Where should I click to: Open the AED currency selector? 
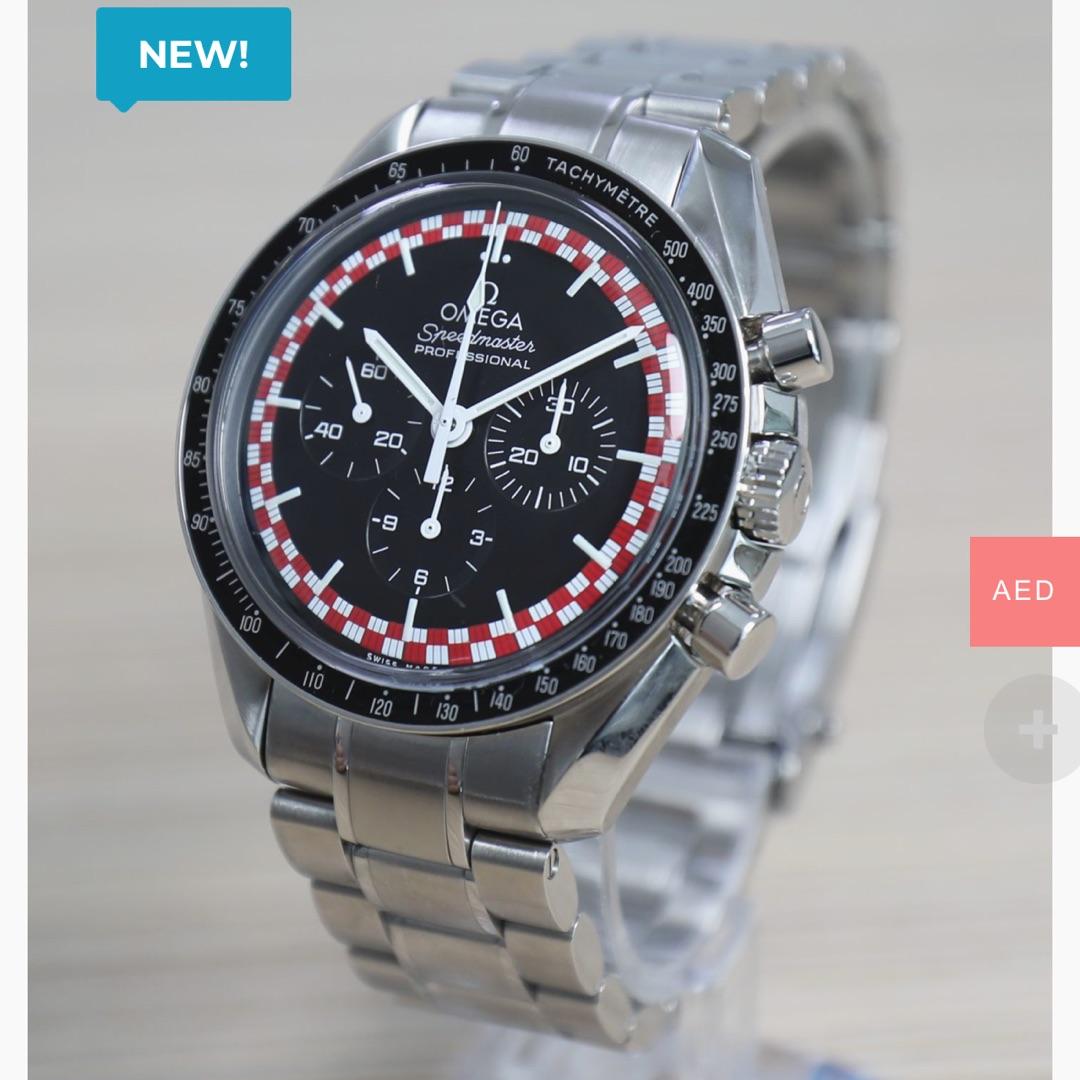point(1024,591)
